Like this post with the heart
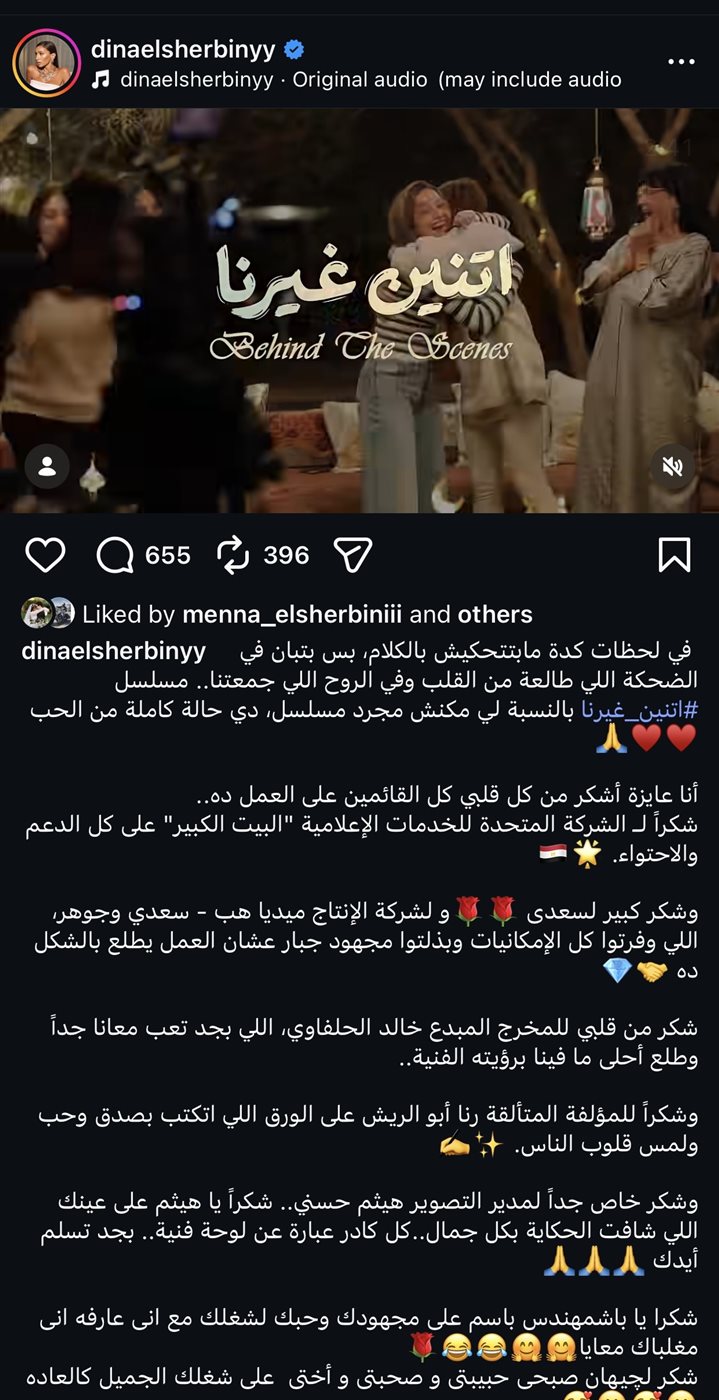719x1400 pixels. pos(45,555)
